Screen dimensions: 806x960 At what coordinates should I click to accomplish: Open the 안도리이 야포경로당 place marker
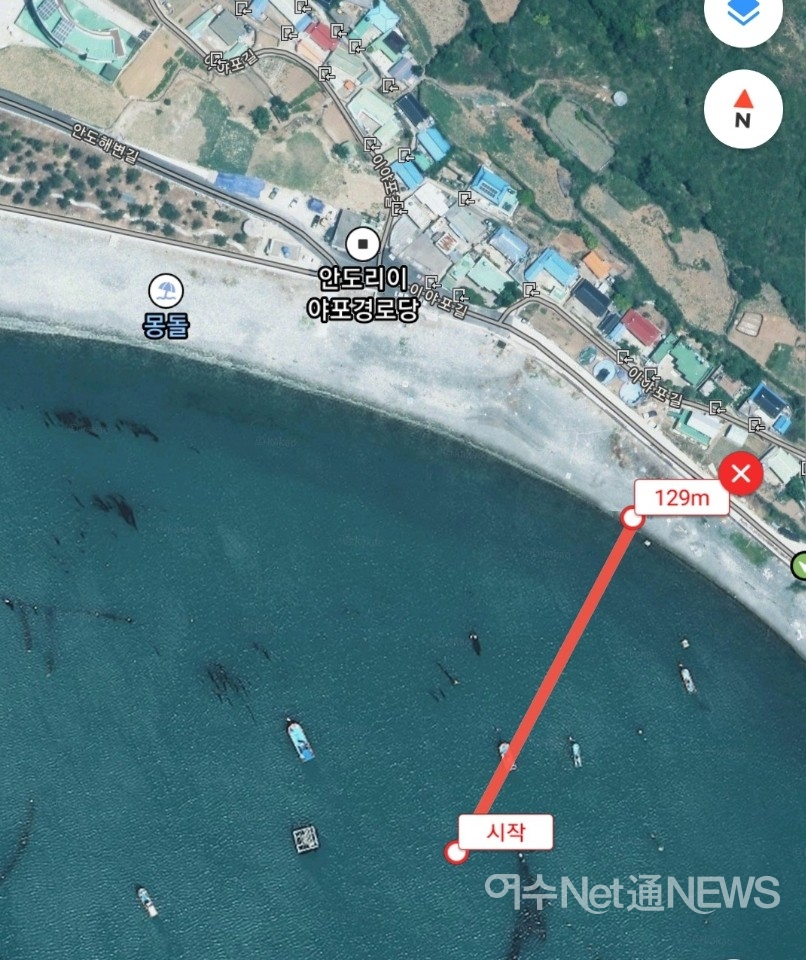pos(361,243)
